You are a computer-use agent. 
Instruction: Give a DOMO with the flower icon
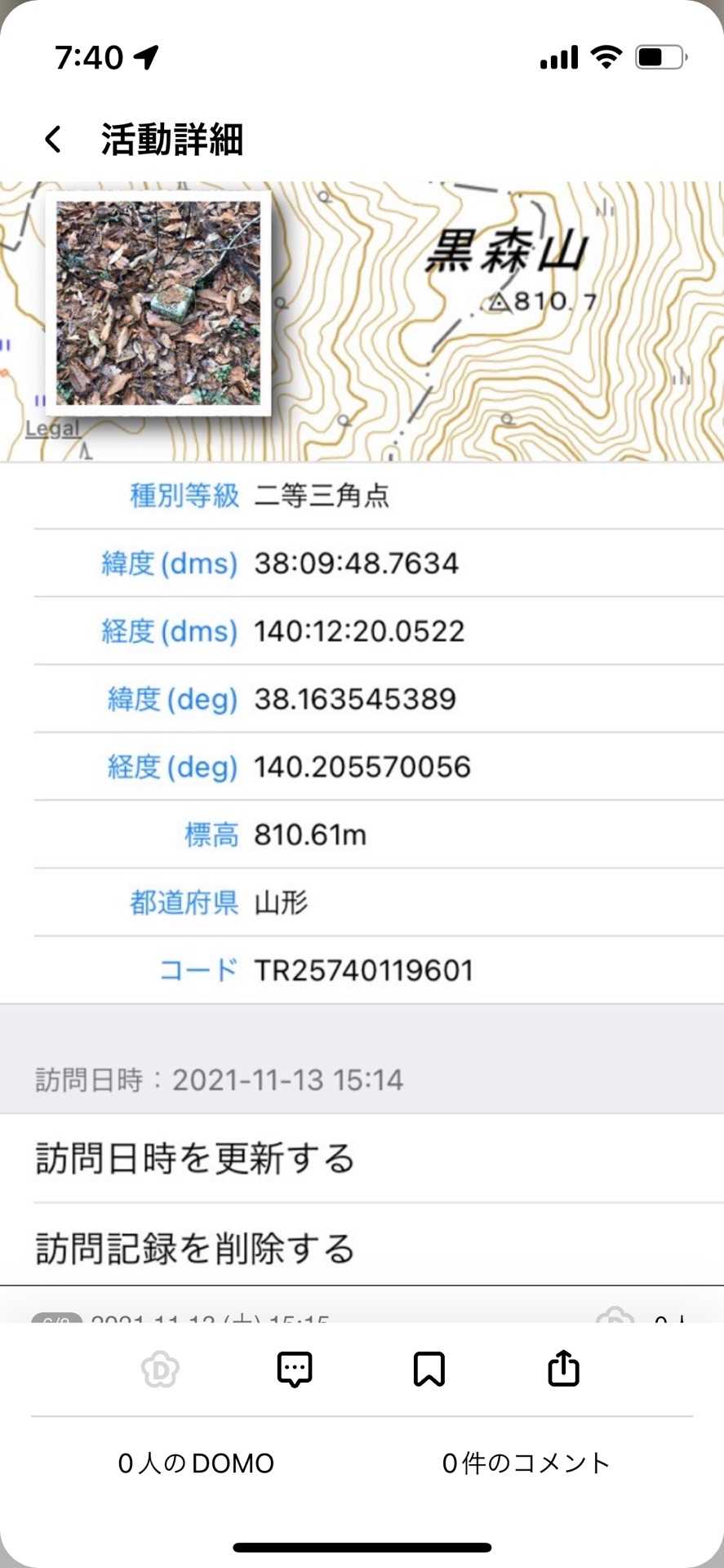pyautogui.click(x=160, y=1370)
